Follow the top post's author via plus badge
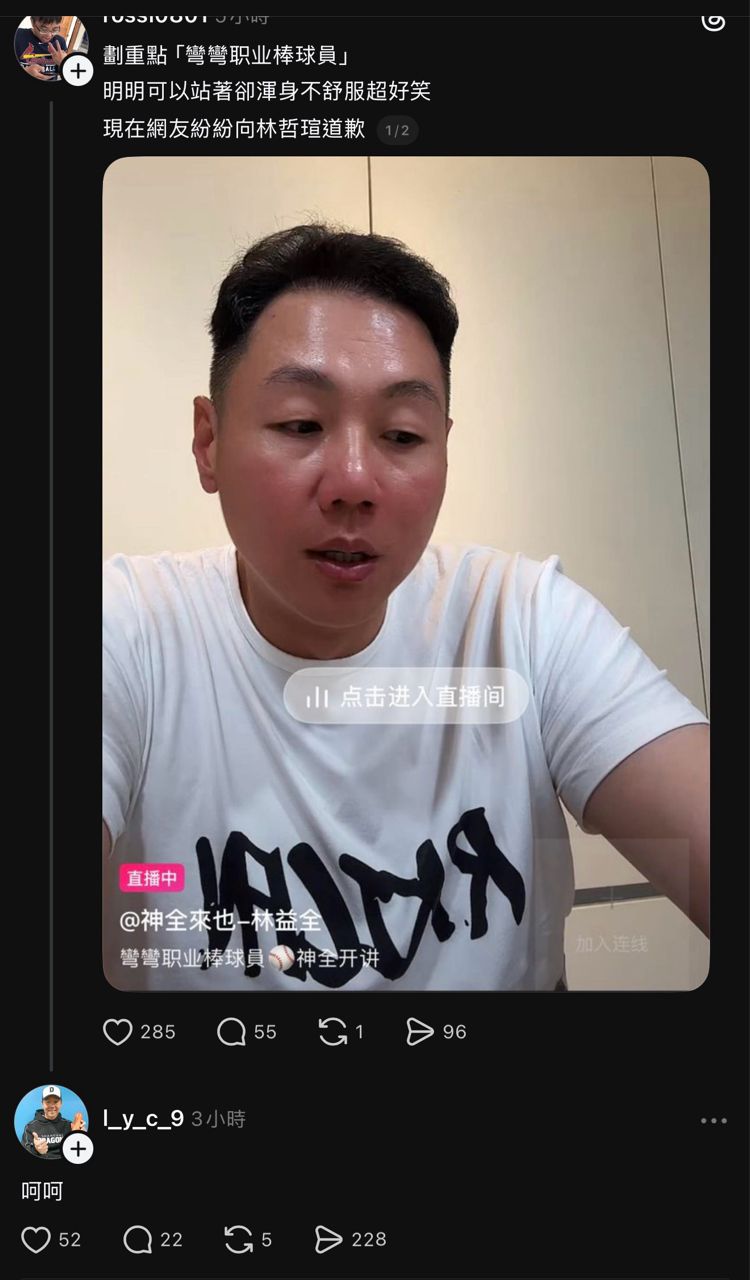 click(77, 70)
